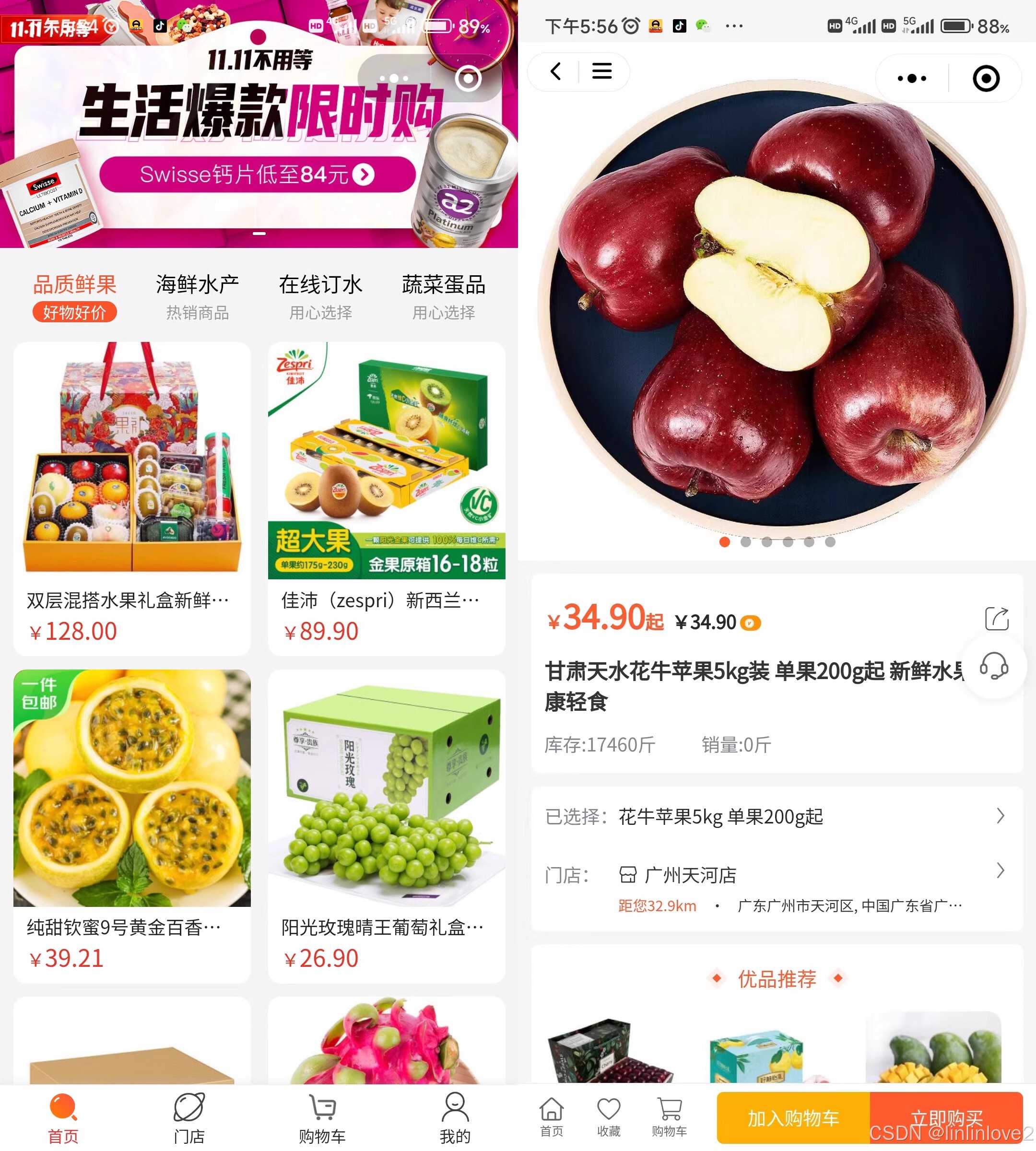The width and height of the screenshot is (1036, 1151).
Task: Select the 在线订水 category
Action: pos(320,296)
